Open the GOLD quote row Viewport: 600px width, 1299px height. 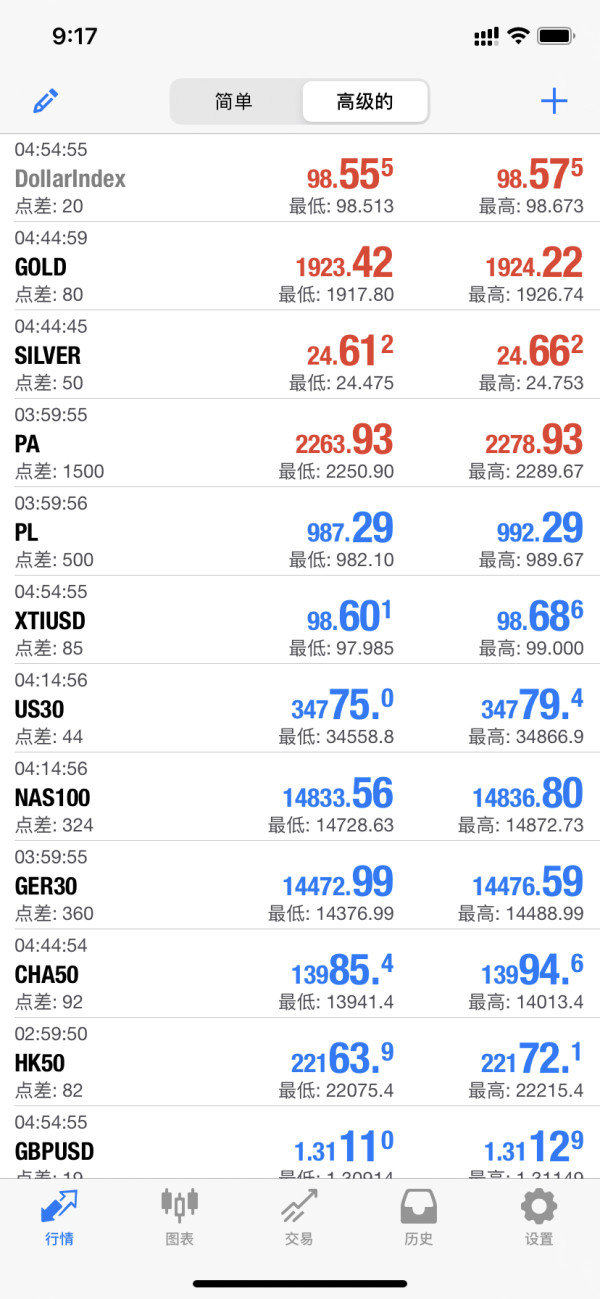click(x=300, y=266)
